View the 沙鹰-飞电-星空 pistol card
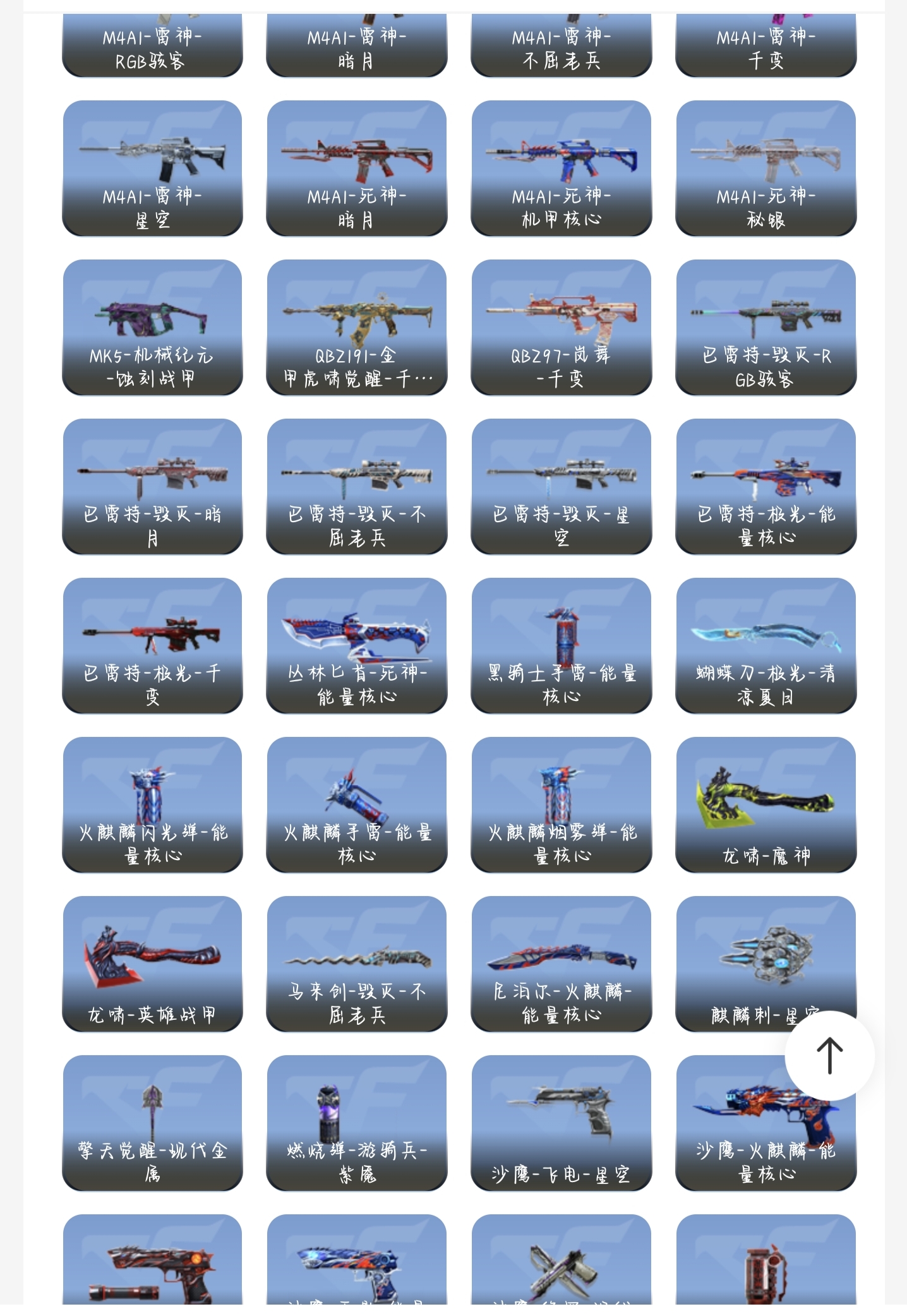This screenshot has height=1316, width=907. click(x=562, y=1123)
